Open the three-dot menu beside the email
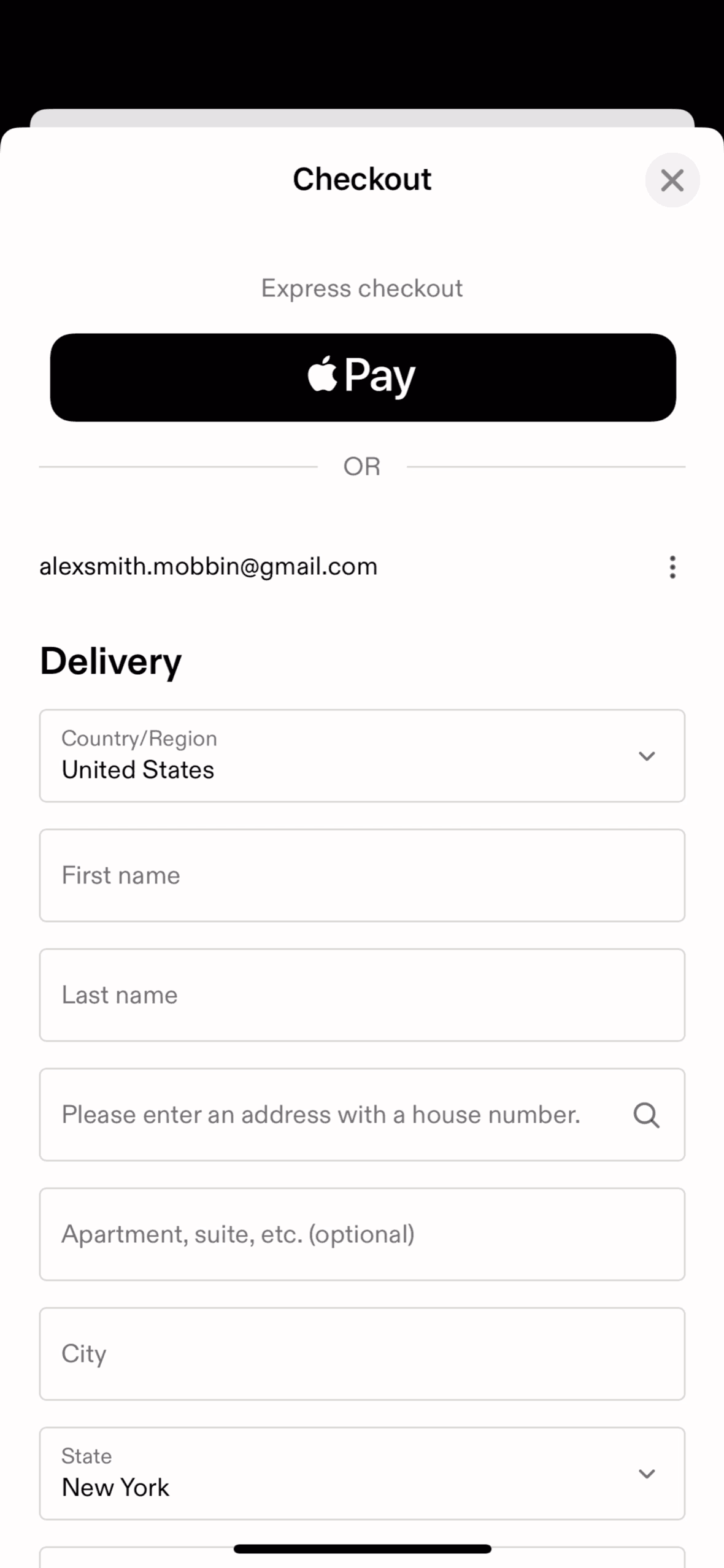This screenshot has width=724, height=1568. [672, 567]
